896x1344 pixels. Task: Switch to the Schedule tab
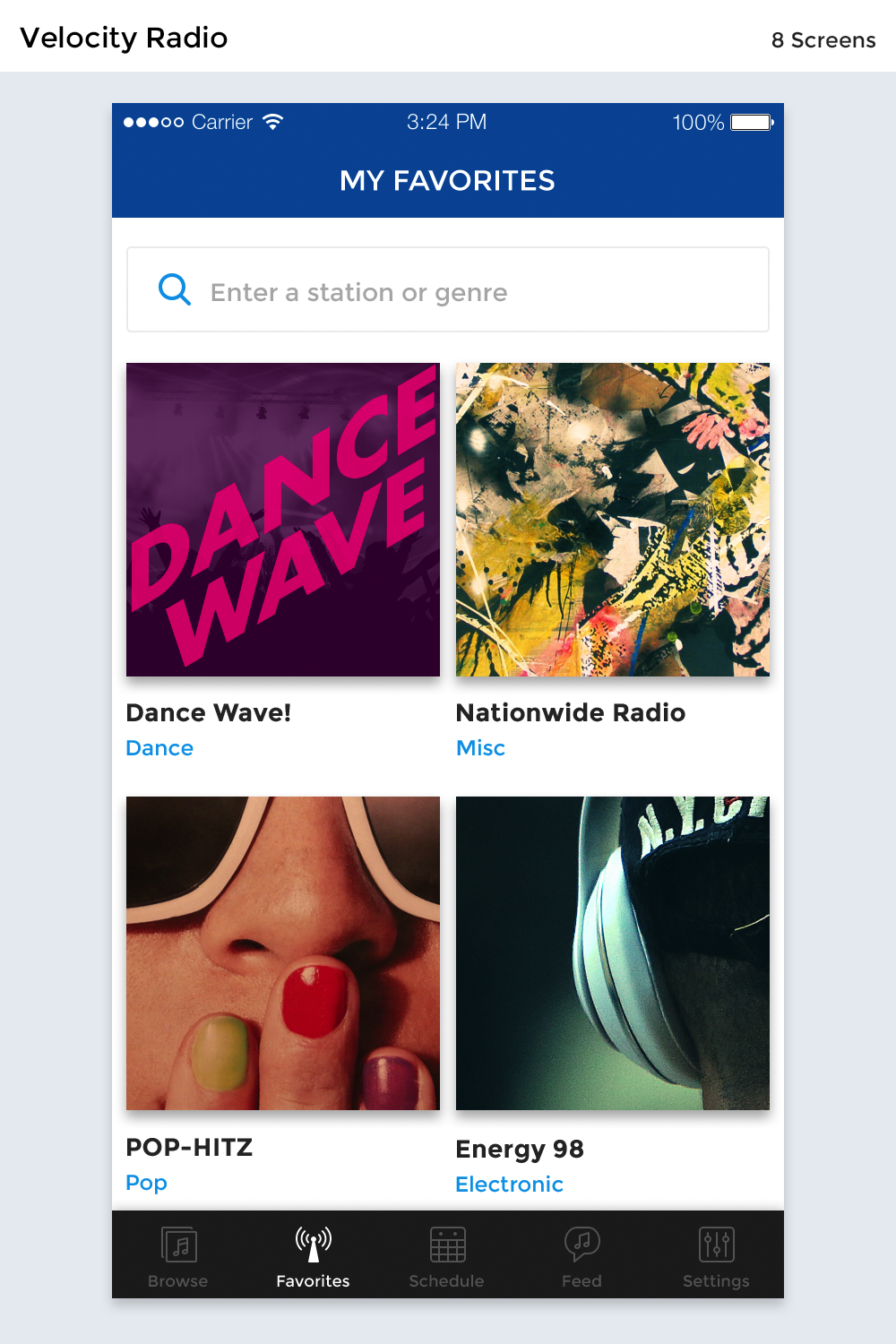447,1256
